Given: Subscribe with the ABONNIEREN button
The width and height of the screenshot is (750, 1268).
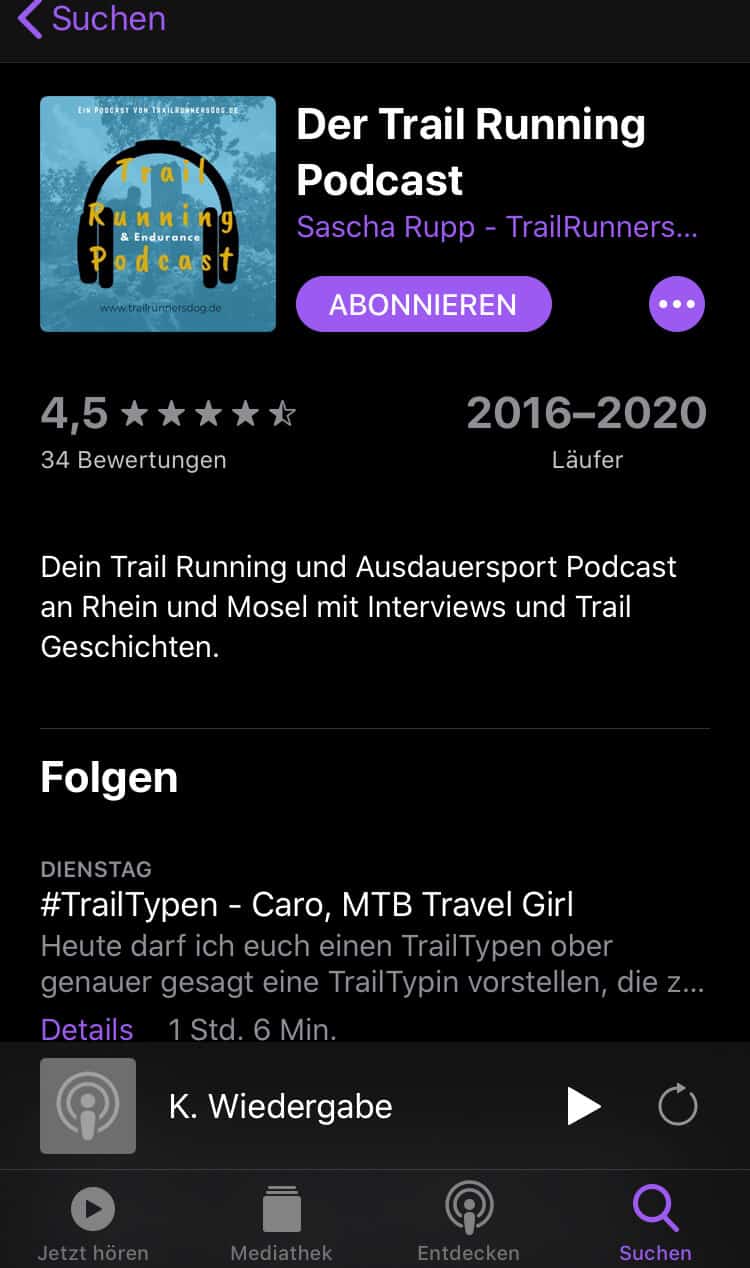Looking at the screenshot, I should click(423, 304).
